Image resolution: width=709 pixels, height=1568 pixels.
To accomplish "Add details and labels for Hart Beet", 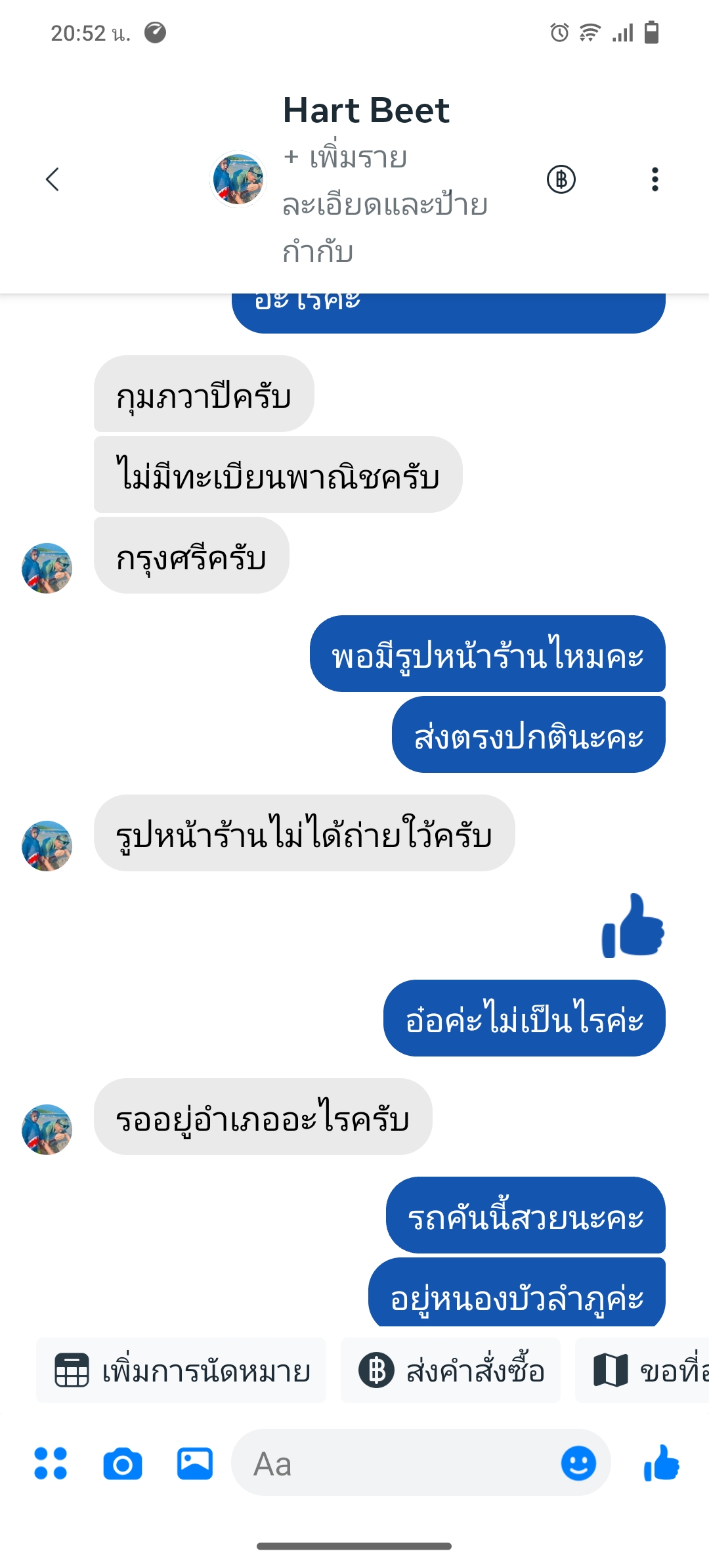I will click(384, 204).
